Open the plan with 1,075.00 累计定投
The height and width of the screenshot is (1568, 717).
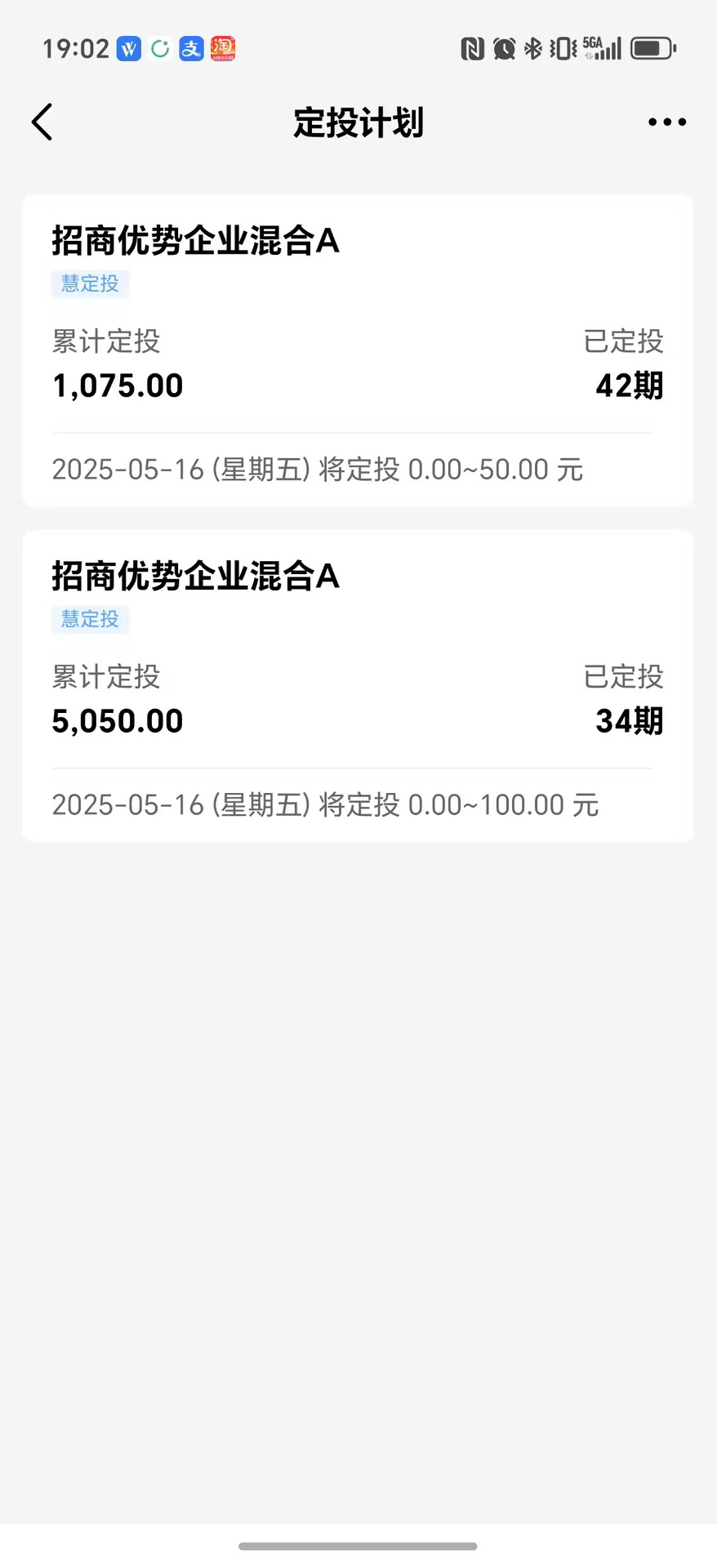(x=358, y=350)
